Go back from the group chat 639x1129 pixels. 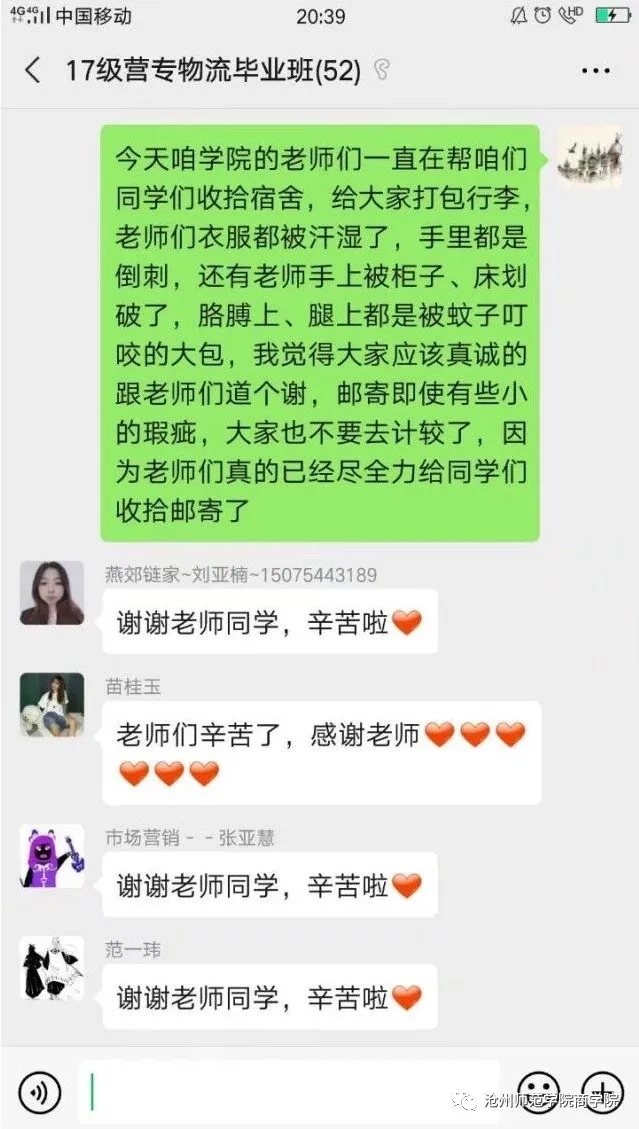point(32,71)
